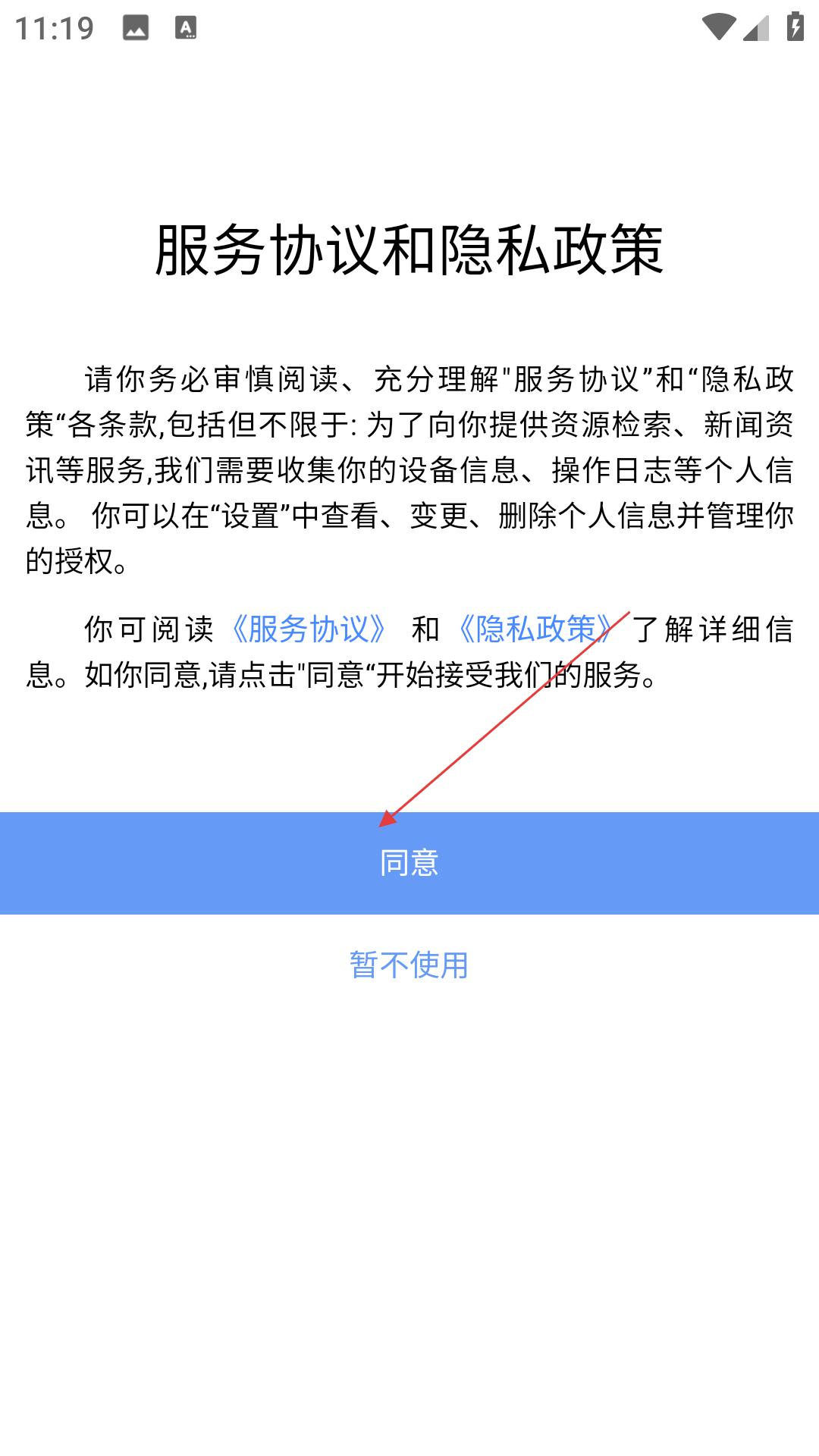This screenshot has width=819, height=1456.
Task: Tap the 同意 agree button
Action: click(409, 863)
